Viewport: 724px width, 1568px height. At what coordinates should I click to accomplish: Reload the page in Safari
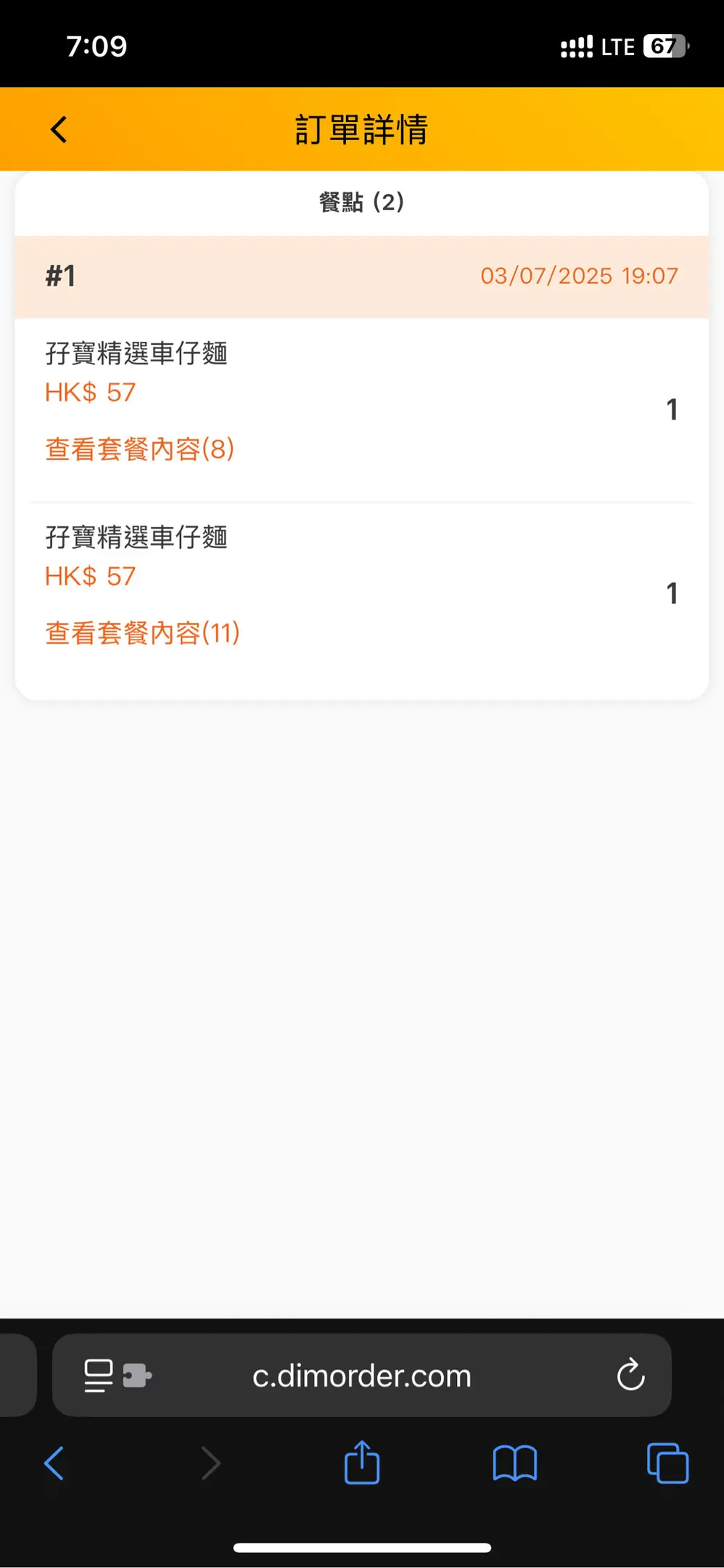[630, 1374]
